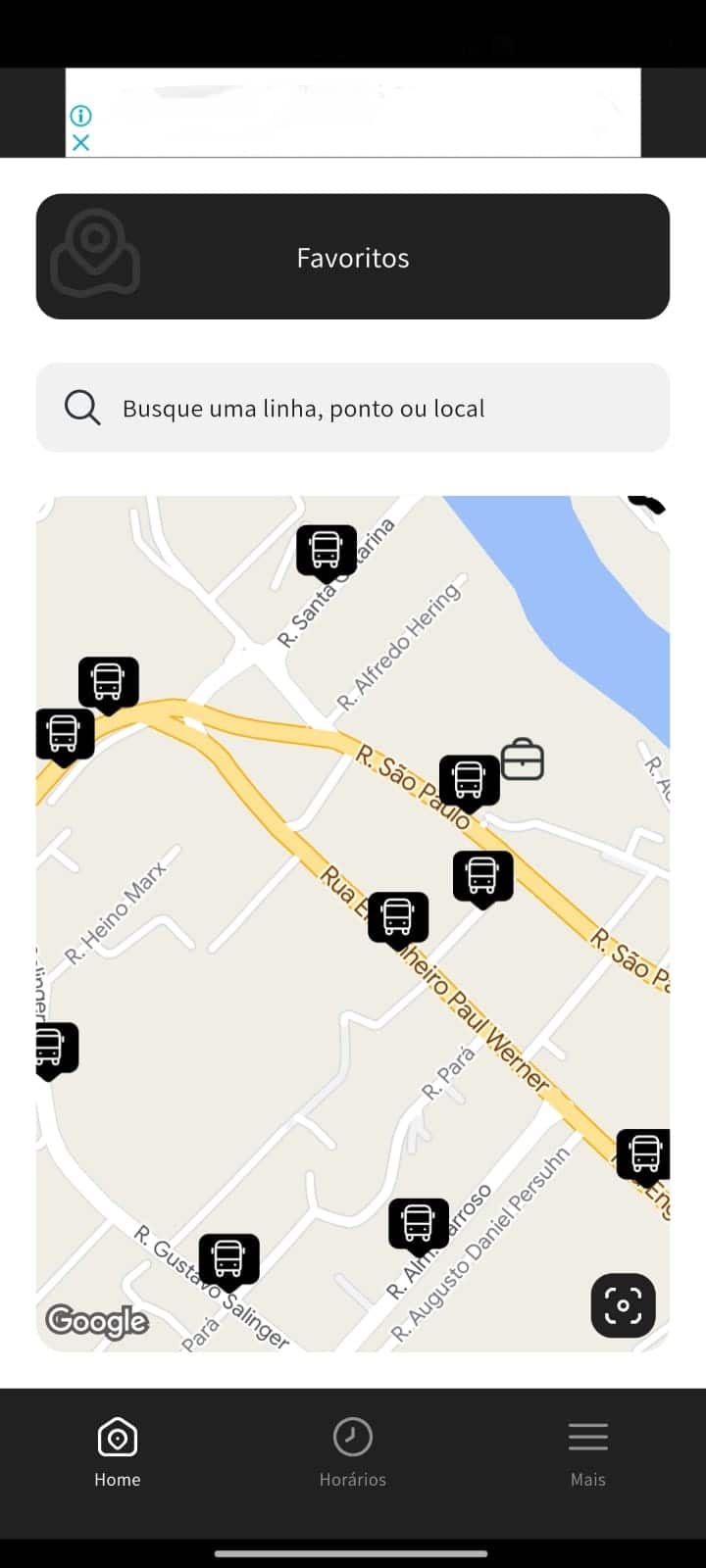Tap the bus stop marker on Rua Santa Catarina
This screenshot has width=706, height=1568.
(326, 550)
